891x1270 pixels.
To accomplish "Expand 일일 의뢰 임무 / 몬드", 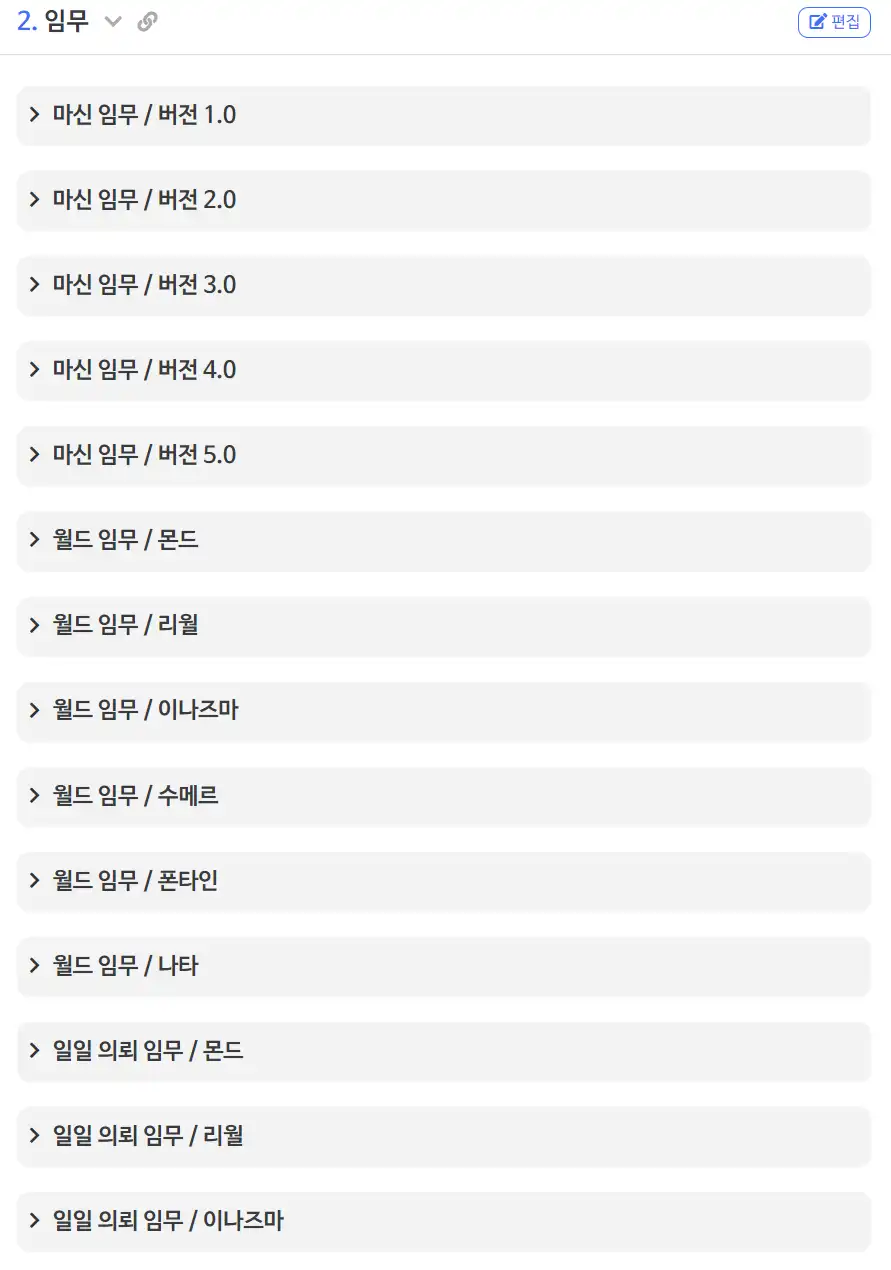I will tap(148, 1051).
